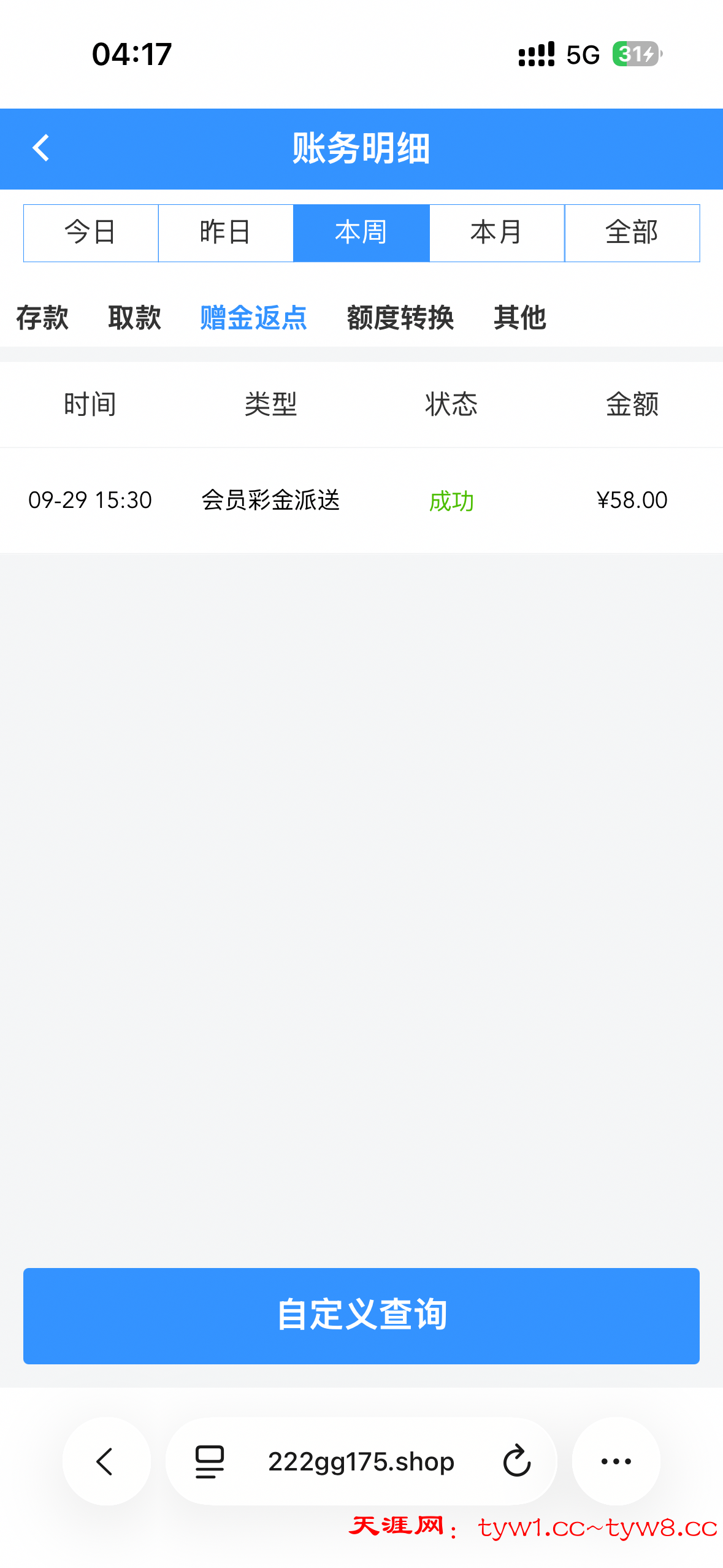
Task: Reload the page with the refresh icon
Action: [x=516, y=1461]
